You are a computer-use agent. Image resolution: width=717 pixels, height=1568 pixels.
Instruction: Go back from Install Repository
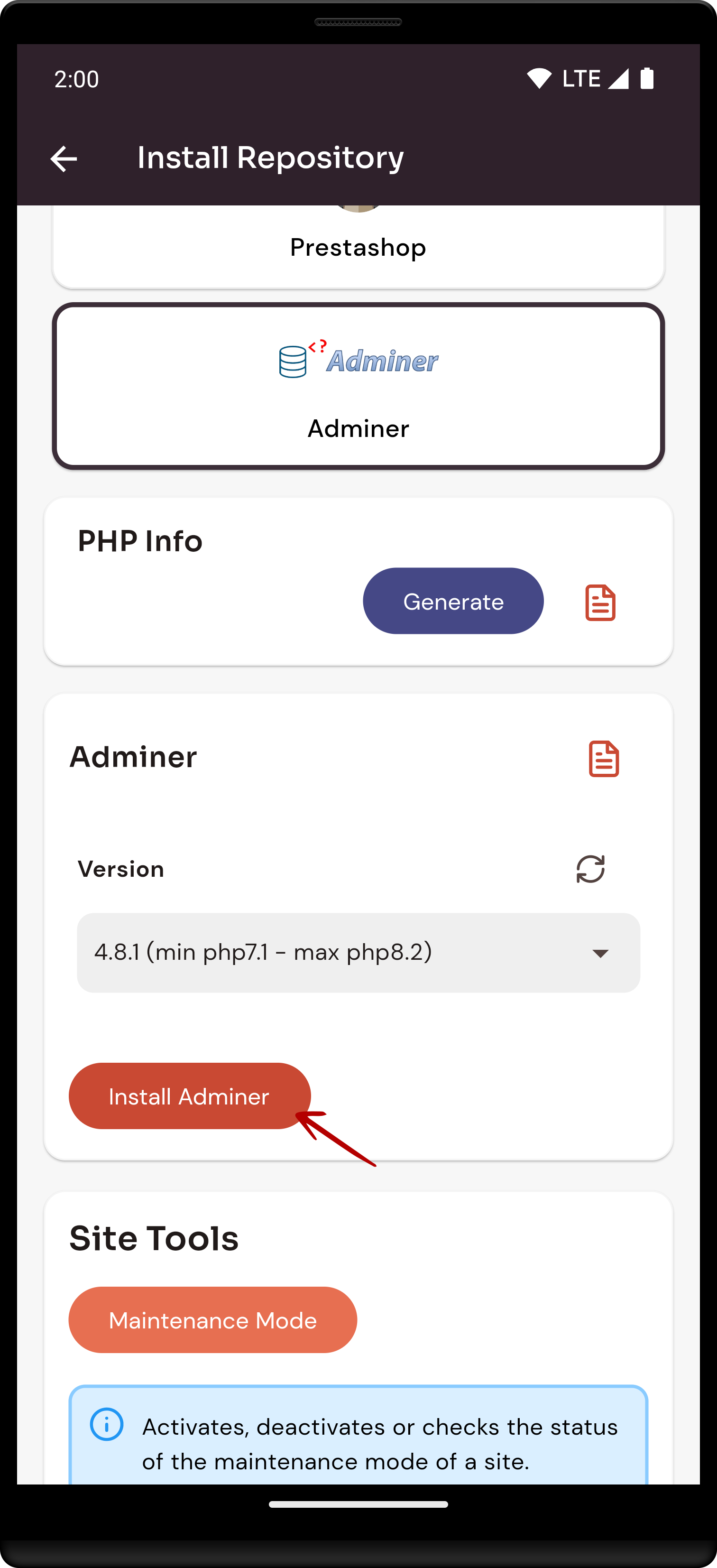click(x=63, y=159)
